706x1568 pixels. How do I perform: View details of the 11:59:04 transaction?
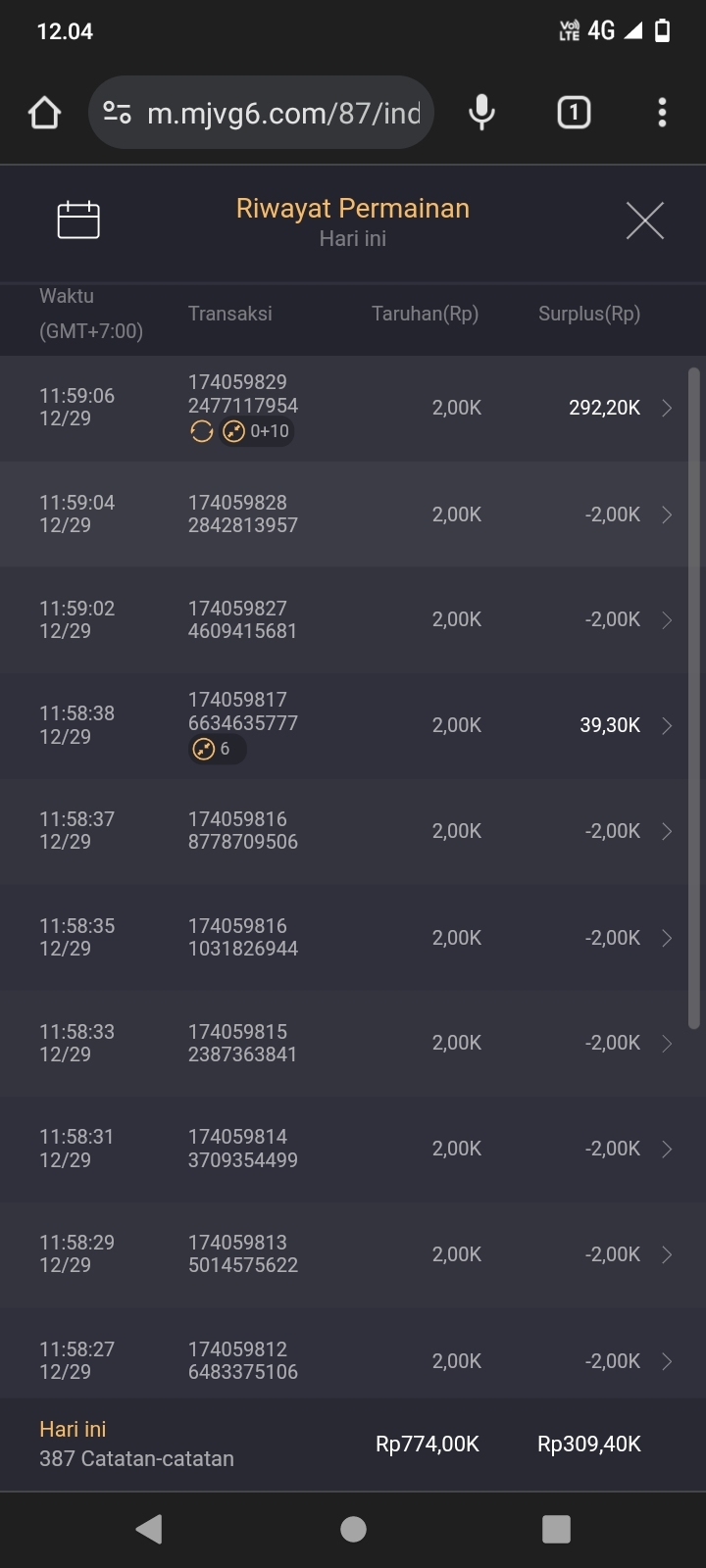tap(666, 514)
